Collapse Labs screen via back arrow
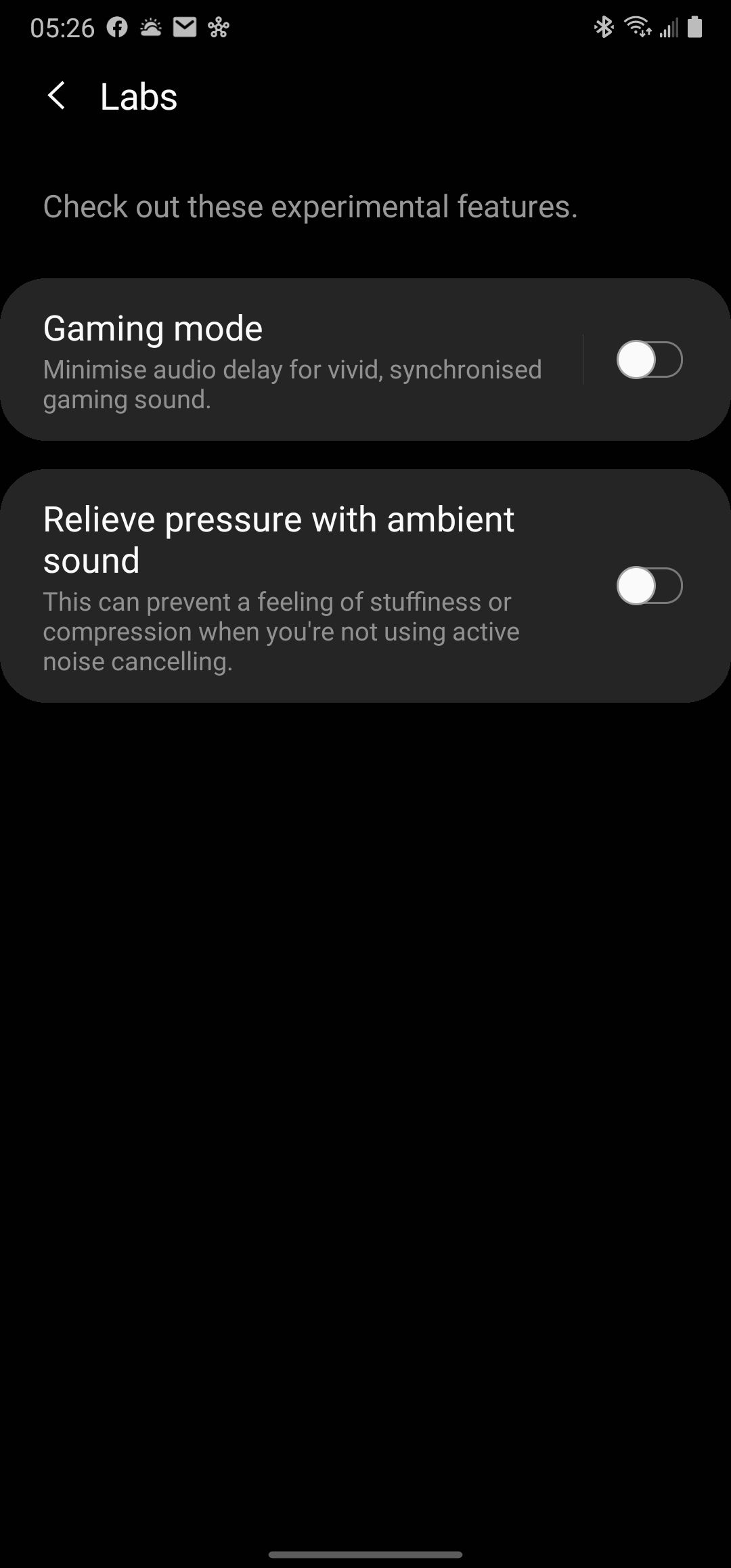The width and height of the screenshot is (731, 1568). point(57,96)
